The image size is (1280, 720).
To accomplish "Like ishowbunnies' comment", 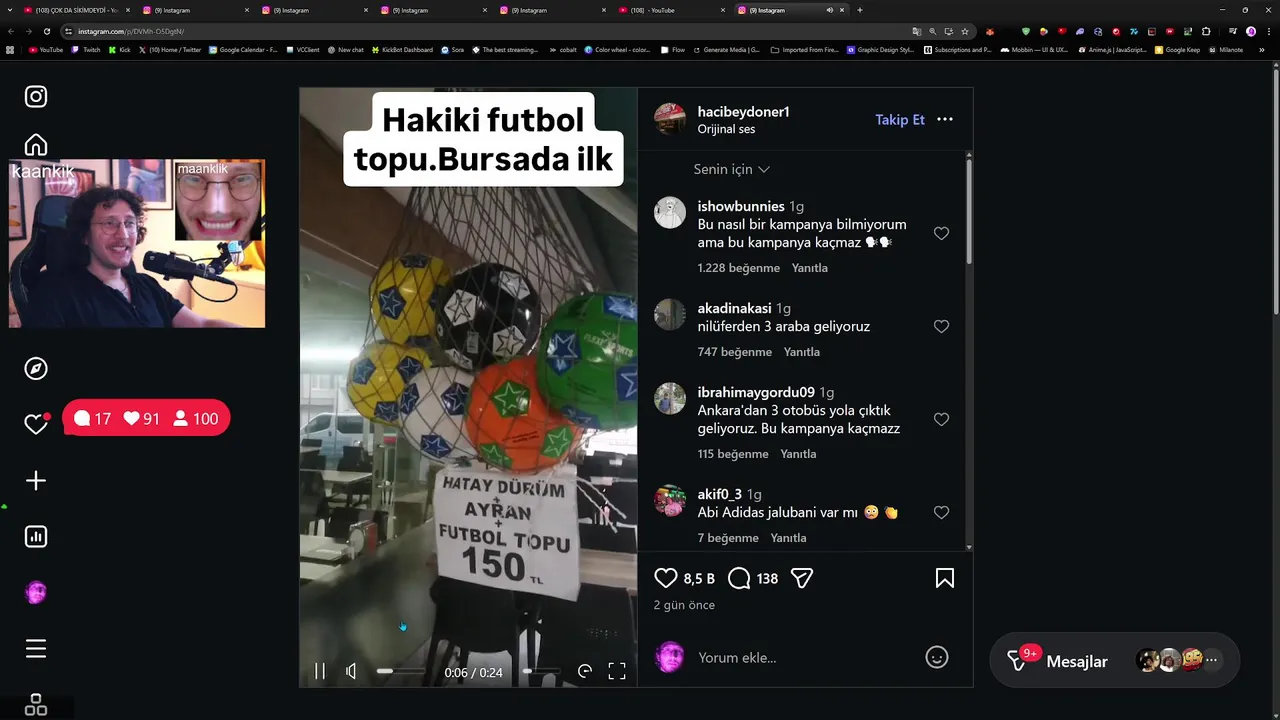I will (x=941, y=233).
